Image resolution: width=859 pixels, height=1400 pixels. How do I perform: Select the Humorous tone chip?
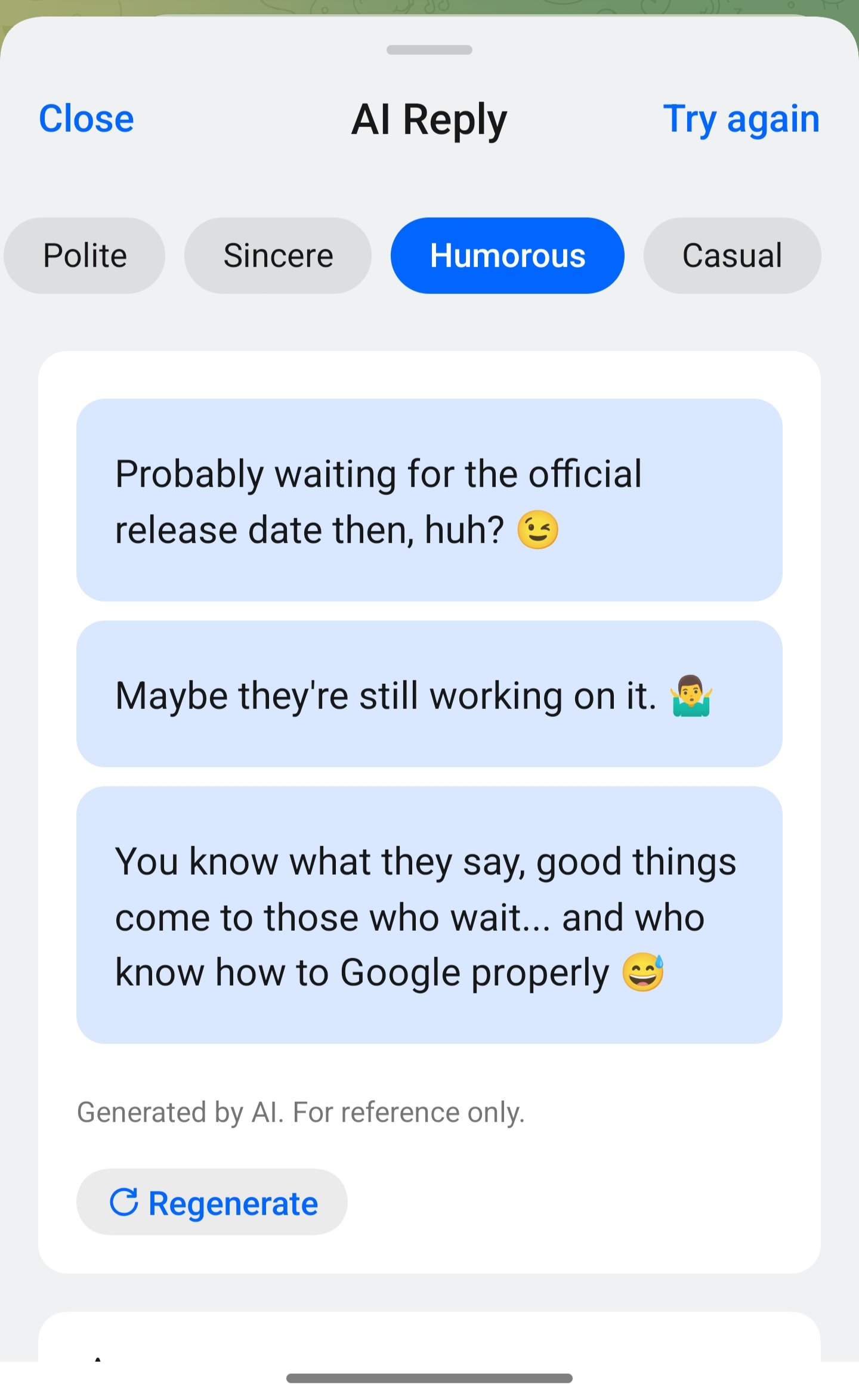click(508, 255)
